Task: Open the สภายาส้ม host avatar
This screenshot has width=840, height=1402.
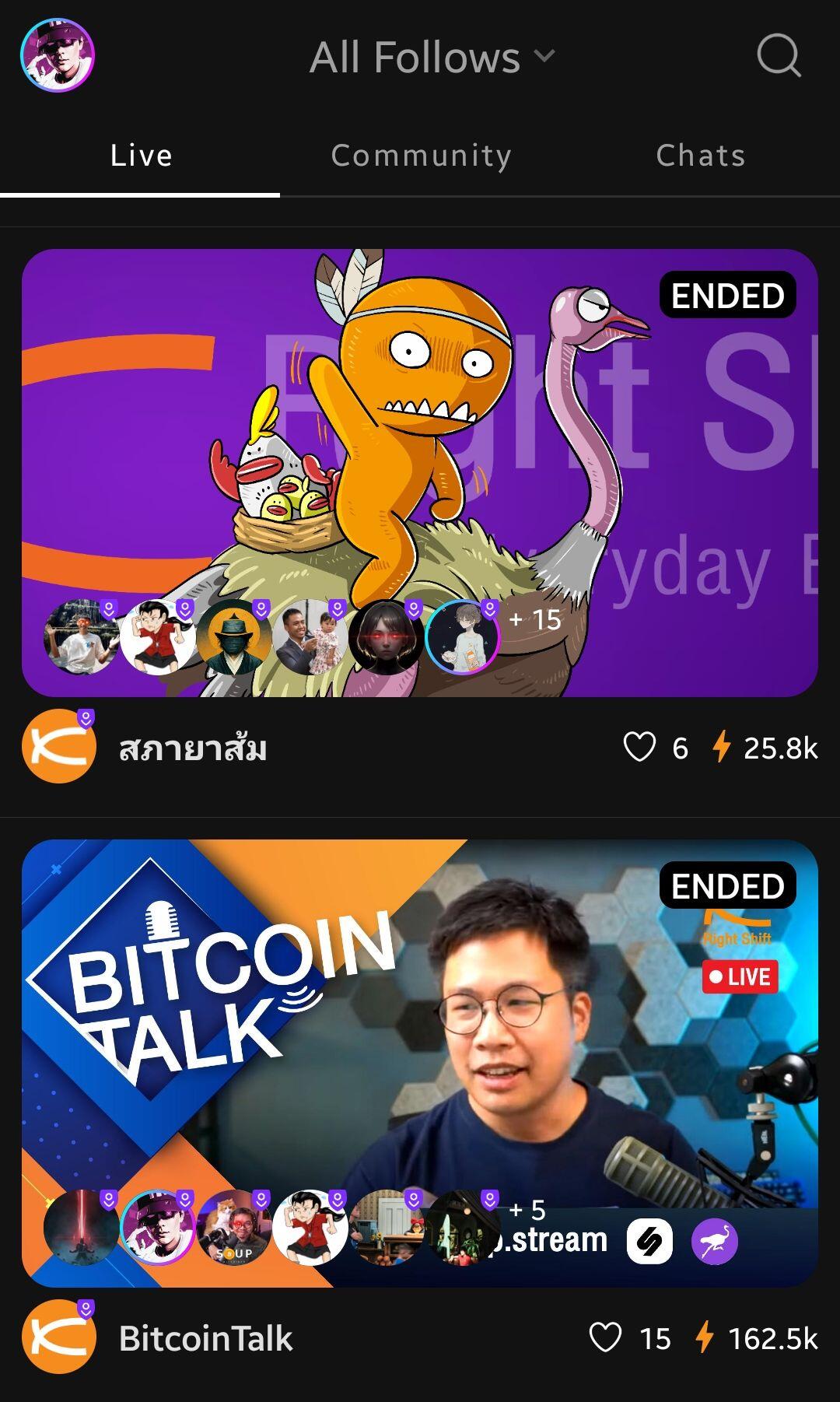Action: (x=59, y=746)
